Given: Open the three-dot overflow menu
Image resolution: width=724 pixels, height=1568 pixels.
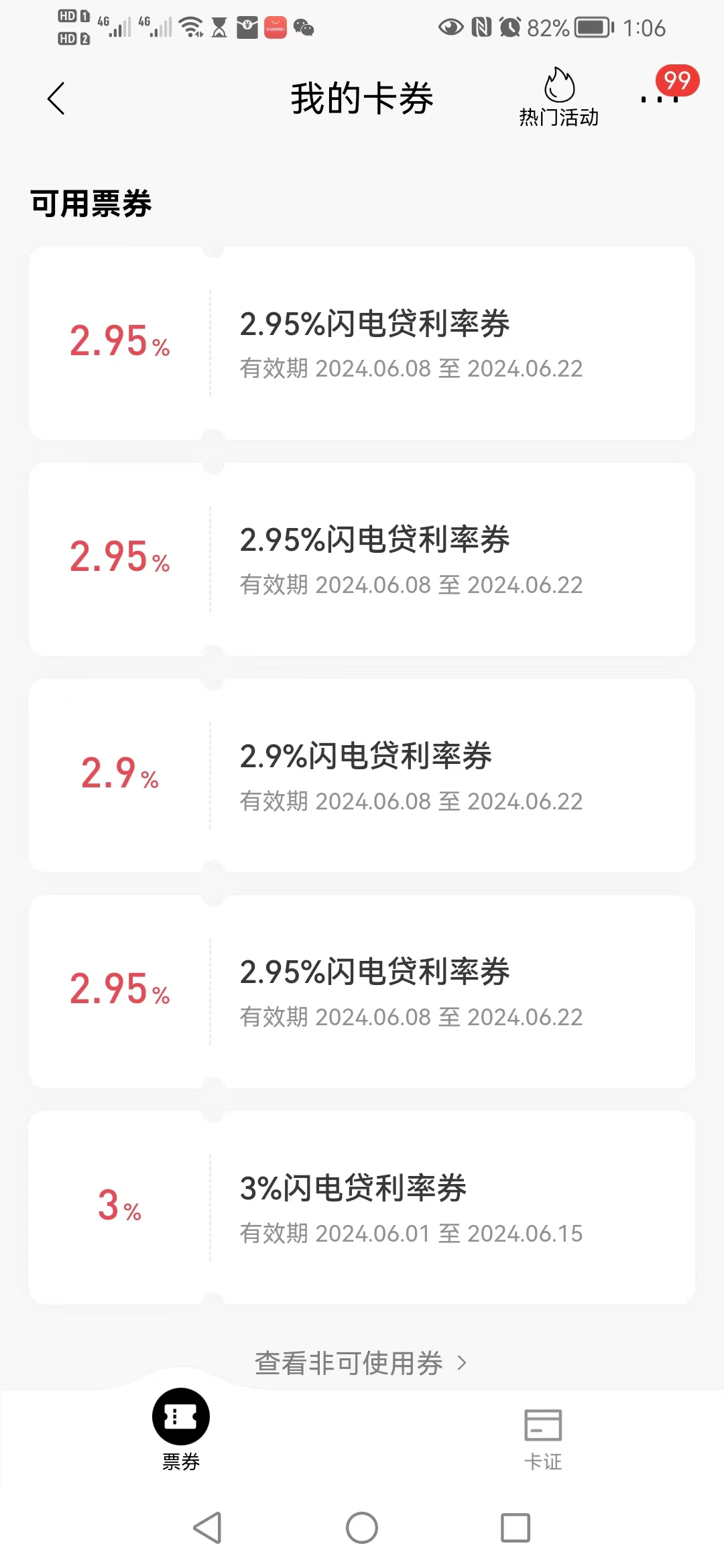Looking at the screenshot, I should pyautogui.click(x=660, y=99).
